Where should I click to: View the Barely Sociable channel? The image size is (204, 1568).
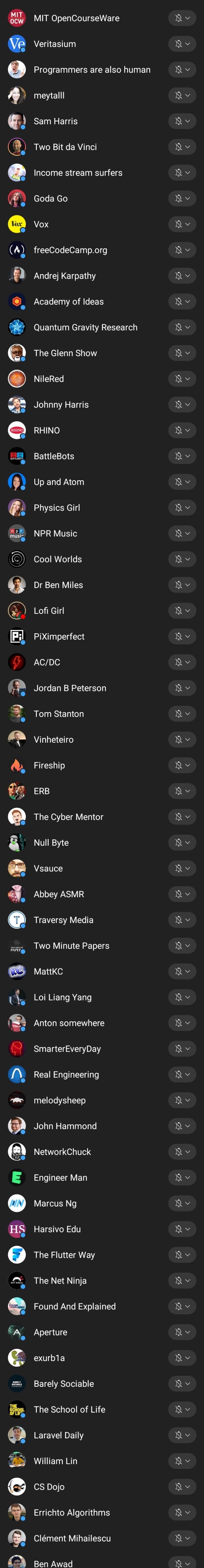click(x=63, y=1384)
